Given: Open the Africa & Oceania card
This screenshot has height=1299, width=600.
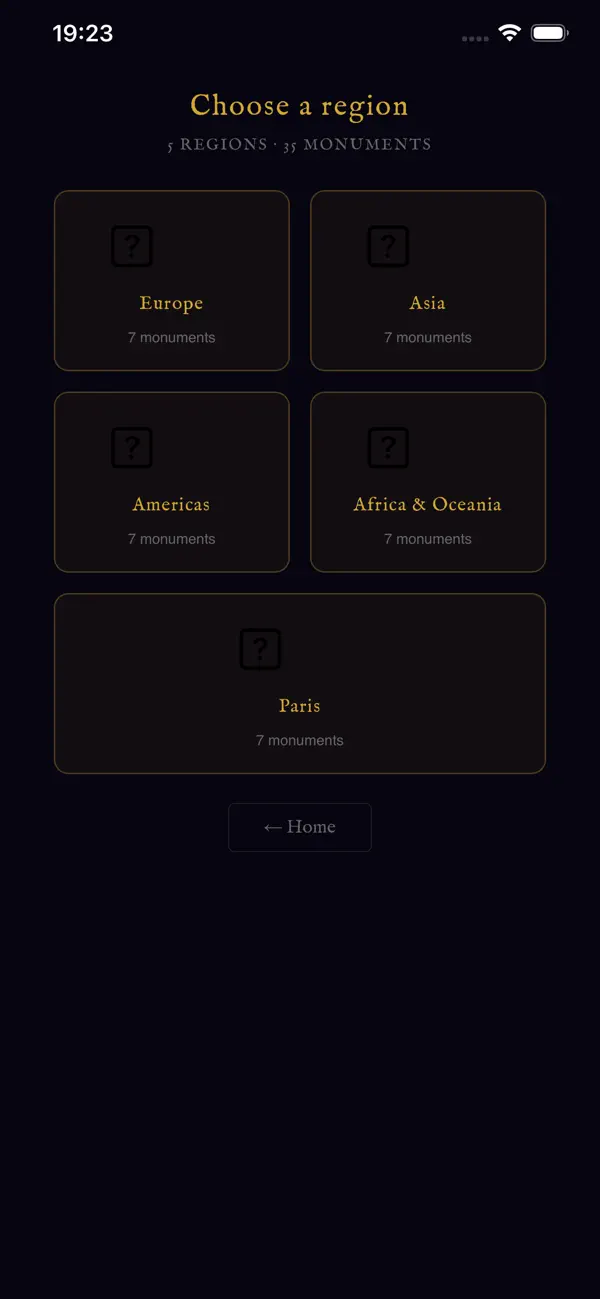Looking at the screenshot, I should (428, 482).
